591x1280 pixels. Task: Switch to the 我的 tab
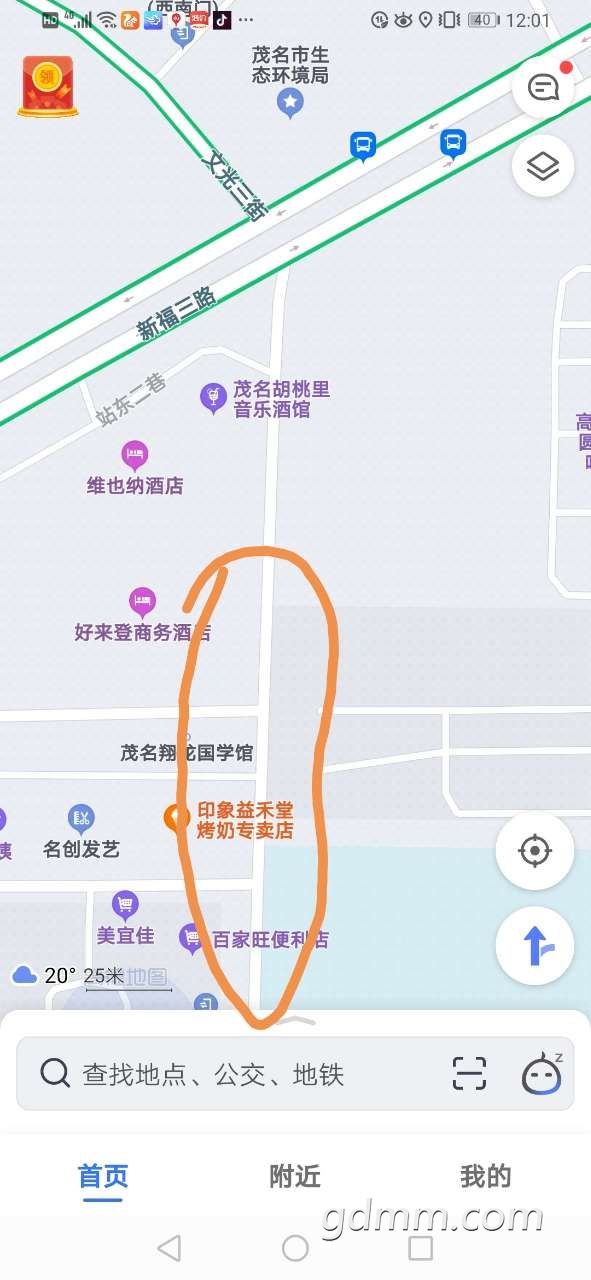coord(486,1177)
